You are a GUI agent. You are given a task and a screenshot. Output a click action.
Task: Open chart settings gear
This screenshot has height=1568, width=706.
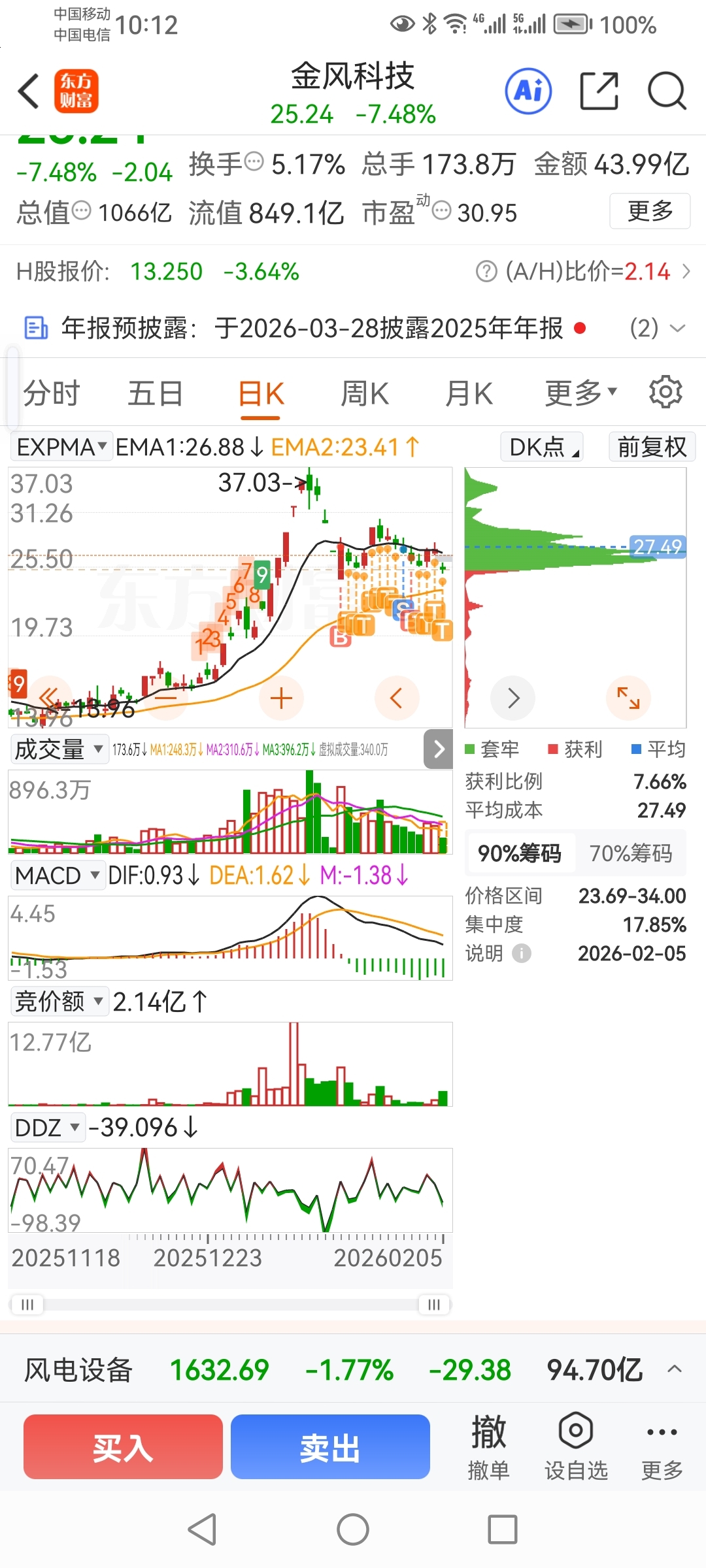(x=665, y=392)
